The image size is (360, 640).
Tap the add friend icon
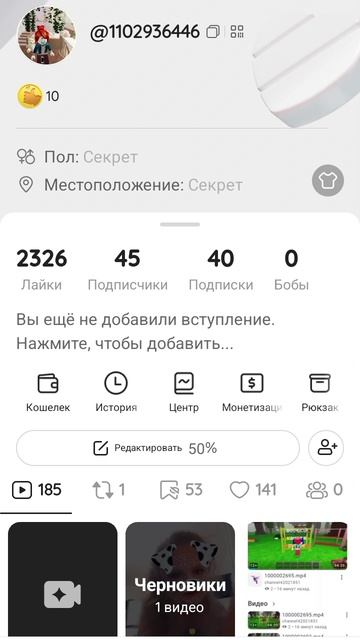(x=326, y=448)
